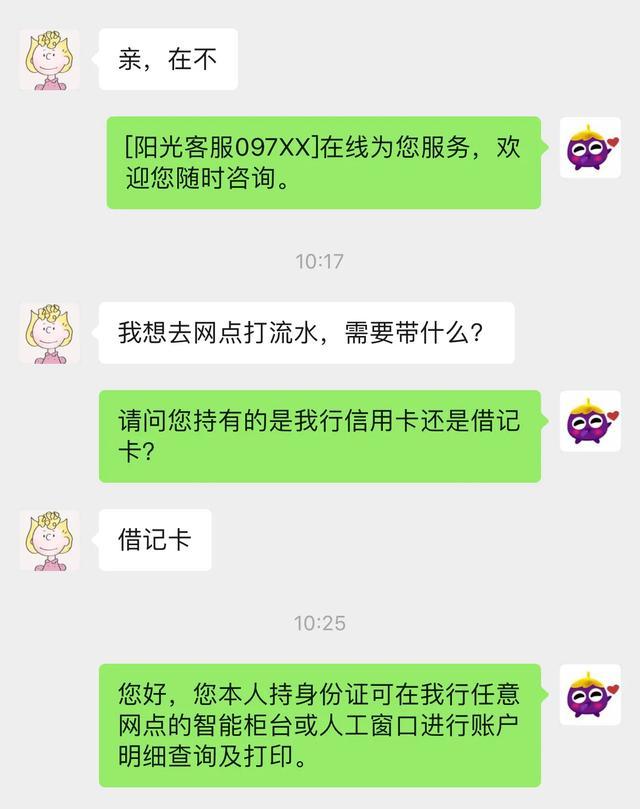Open 阳光客服 avatar beside the welcome message
Screen dimensions: 640x809
point(590,147)
